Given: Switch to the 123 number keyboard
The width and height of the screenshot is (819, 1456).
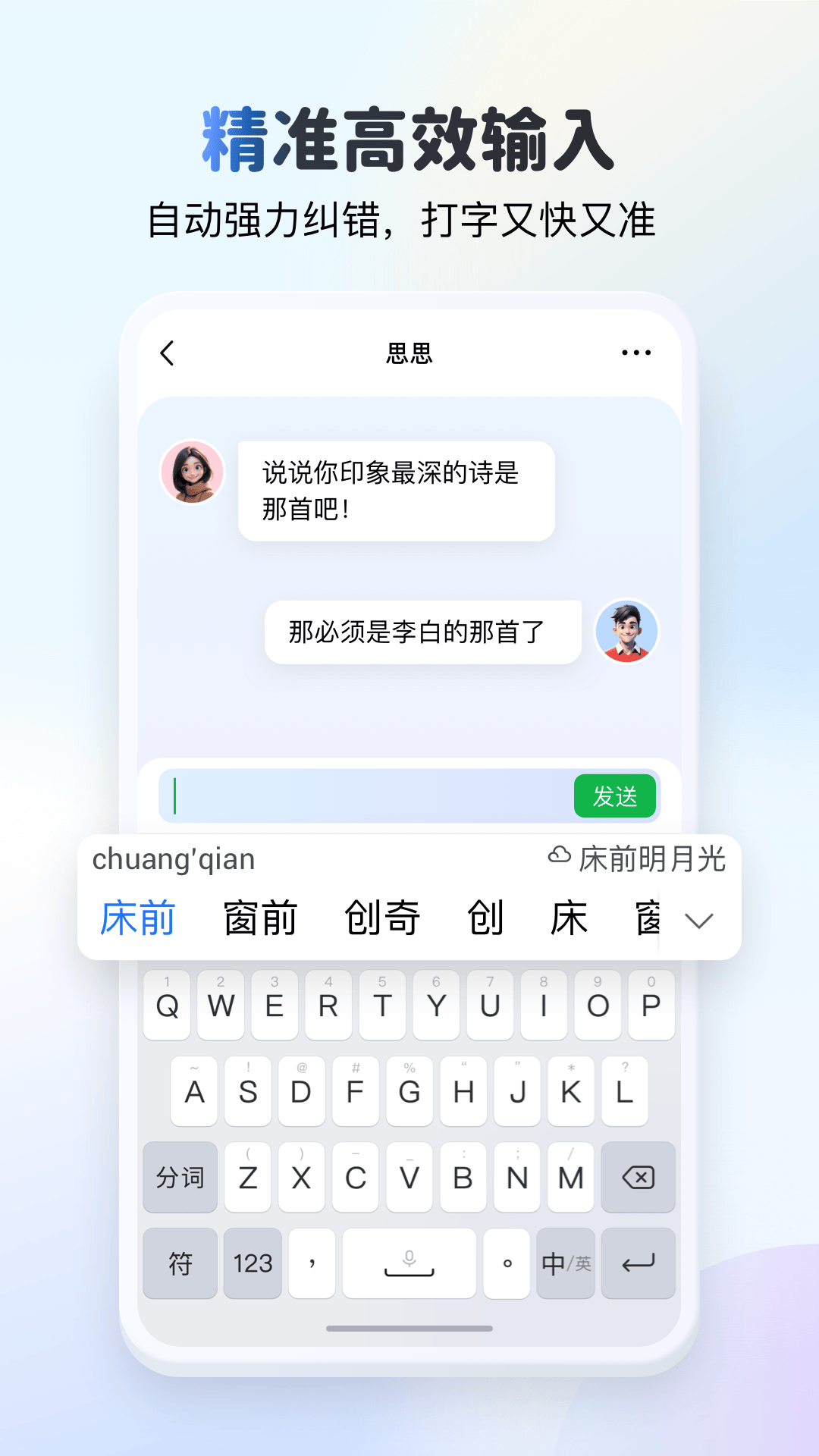Looking at the screenshot, I should (x=253, y=1263).
